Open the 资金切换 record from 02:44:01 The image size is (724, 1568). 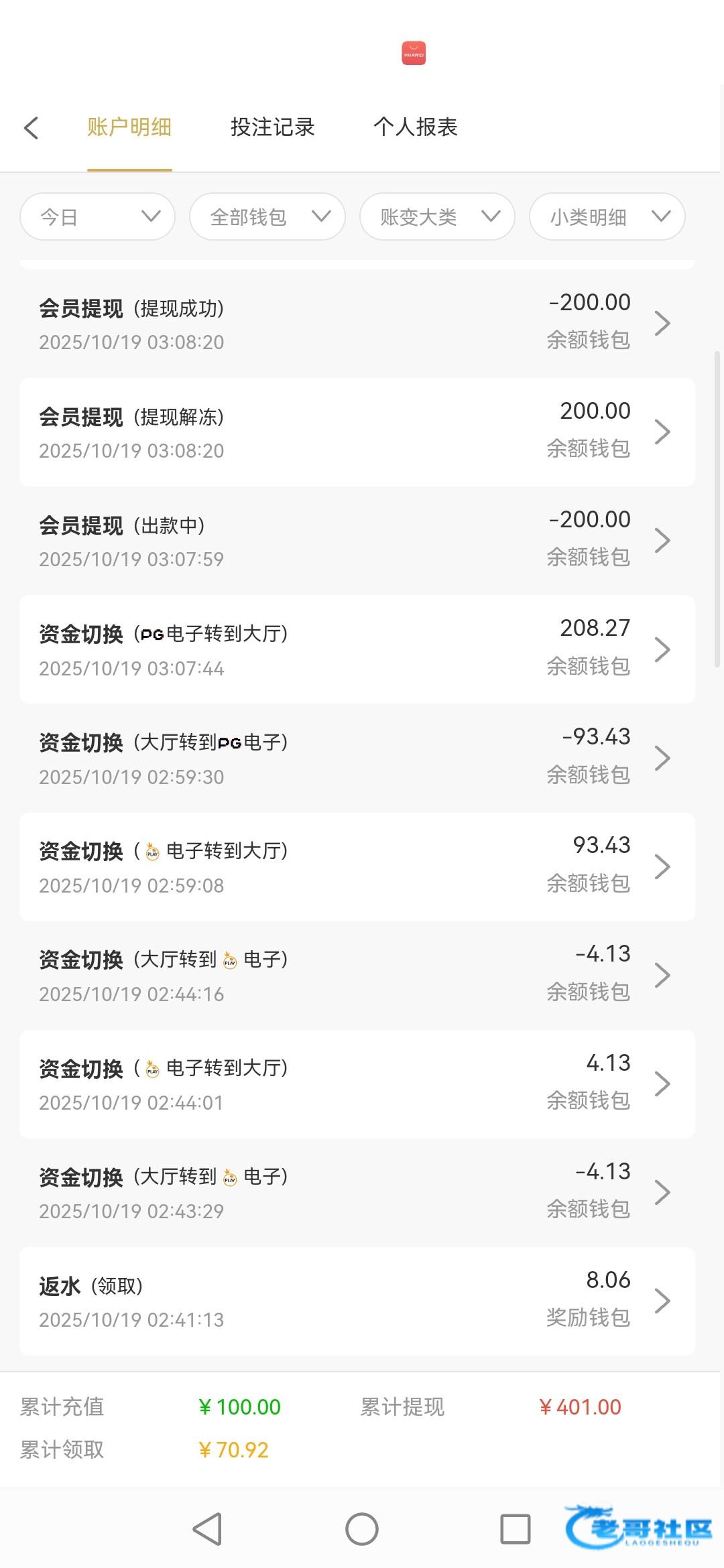click(357, 1084)
